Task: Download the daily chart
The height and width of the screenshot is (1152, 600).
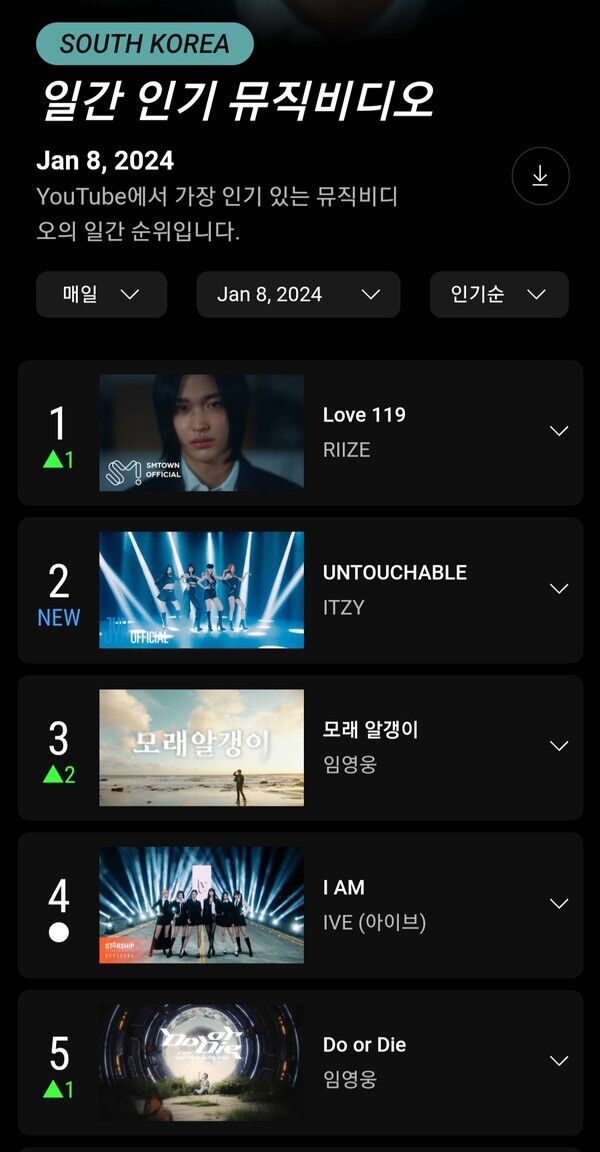Action: 540,177
